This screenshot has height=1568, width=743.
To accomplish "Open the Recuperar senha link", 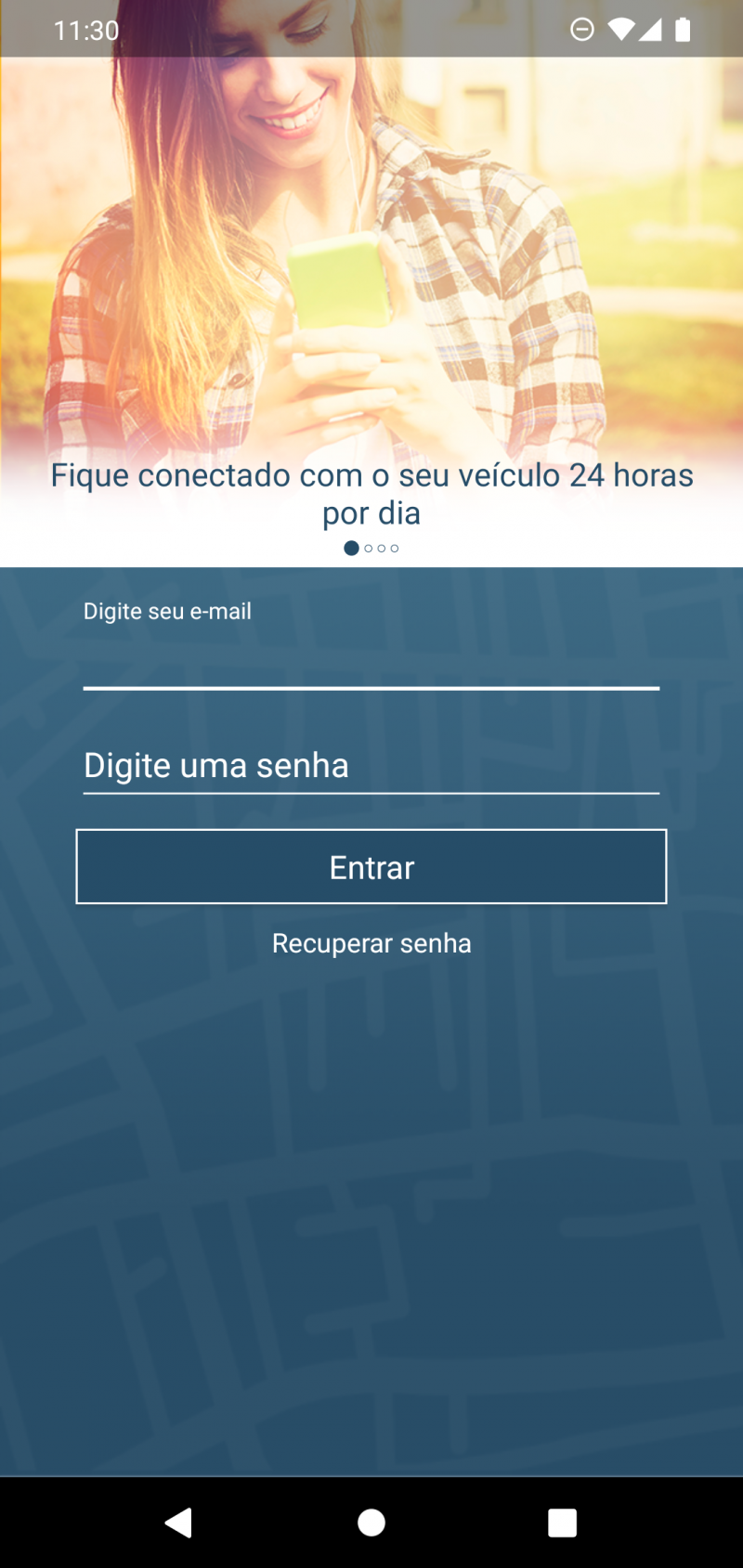I will tap(371, 943).
